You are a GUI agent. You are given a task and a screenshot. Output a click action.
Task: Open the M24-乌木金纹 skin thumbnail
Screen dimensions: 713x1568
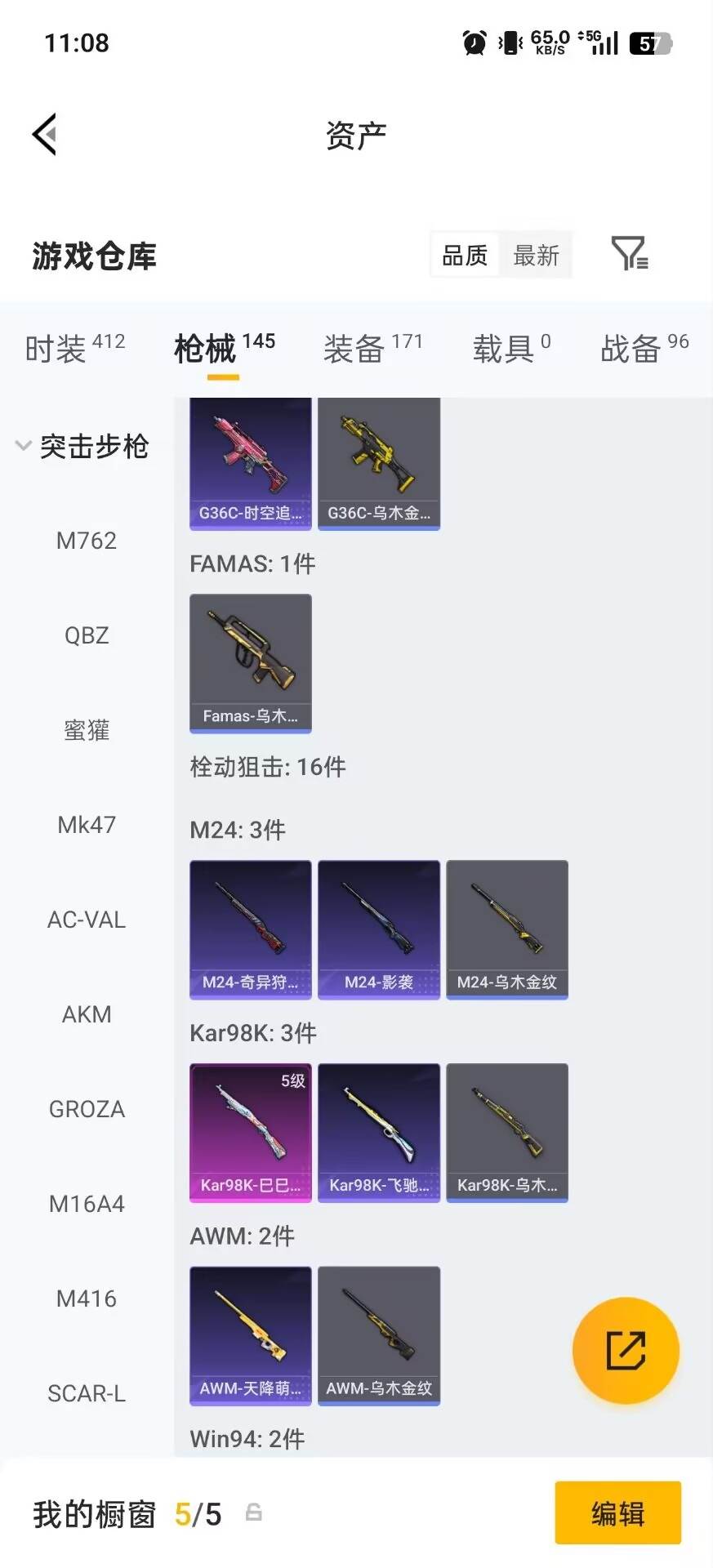coord(507,929)
